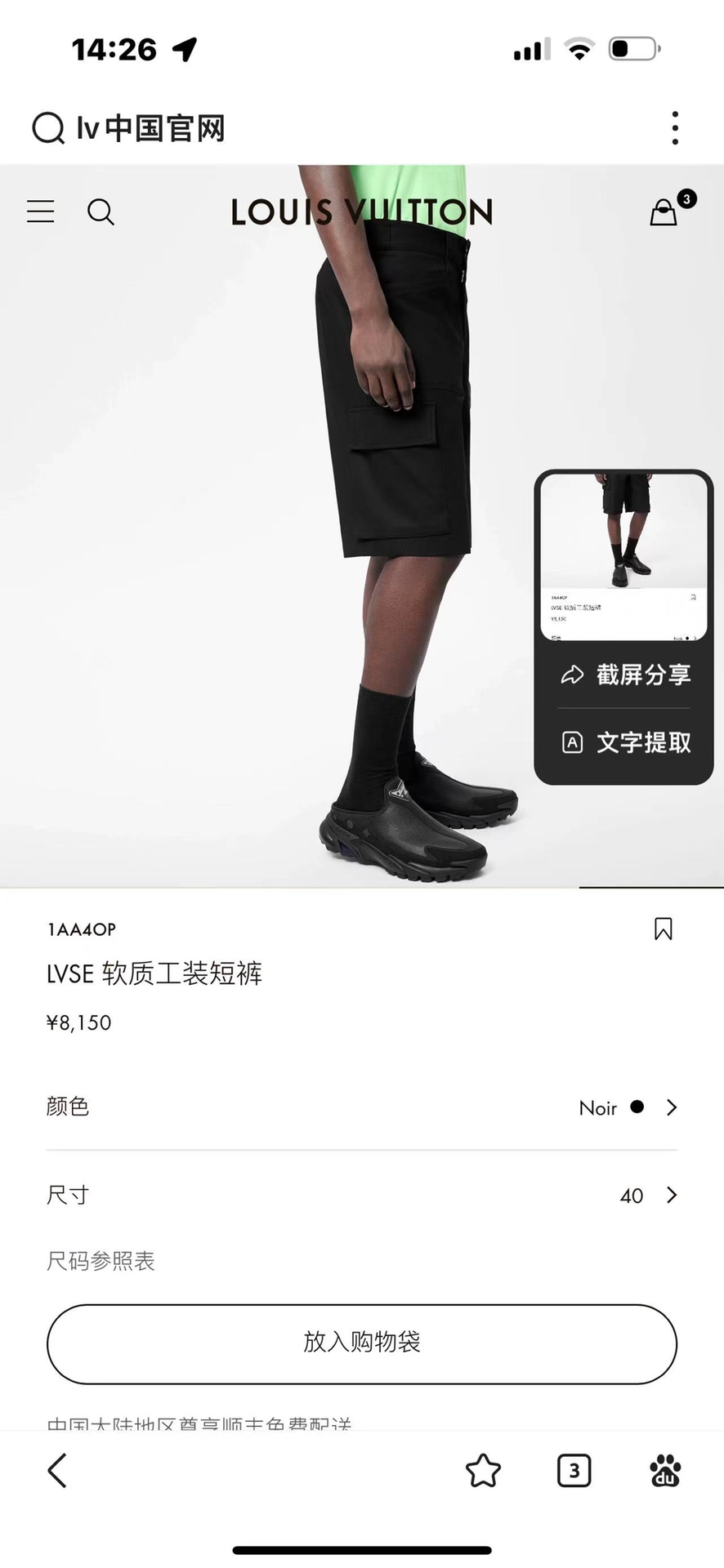724x1568 pixels.
Task: Open the 尺码参照表 size guide
Action: [101, 1261]
